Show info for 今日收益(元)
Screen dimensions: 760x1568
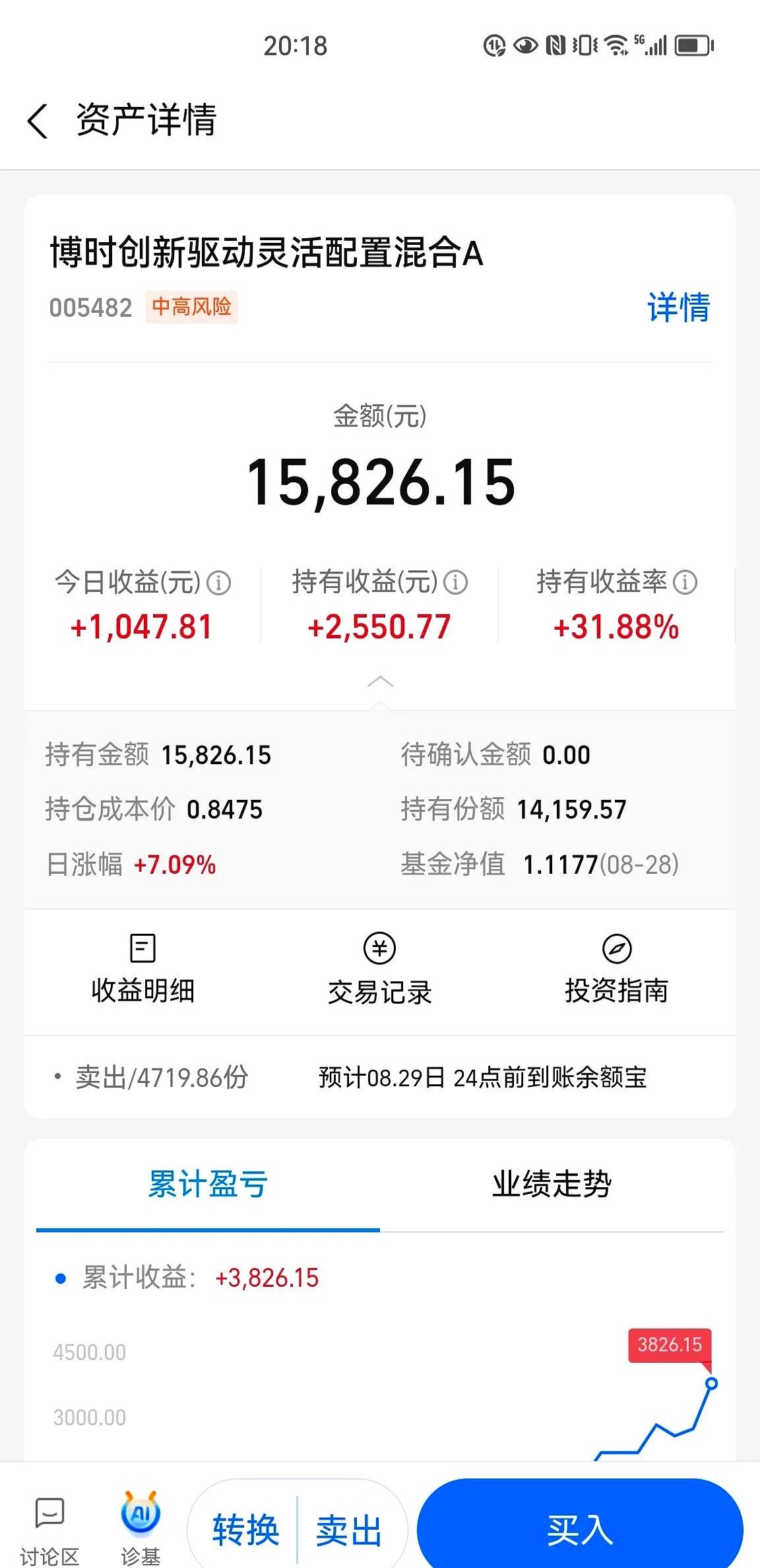pyautogui.click(x=218, y=583)
